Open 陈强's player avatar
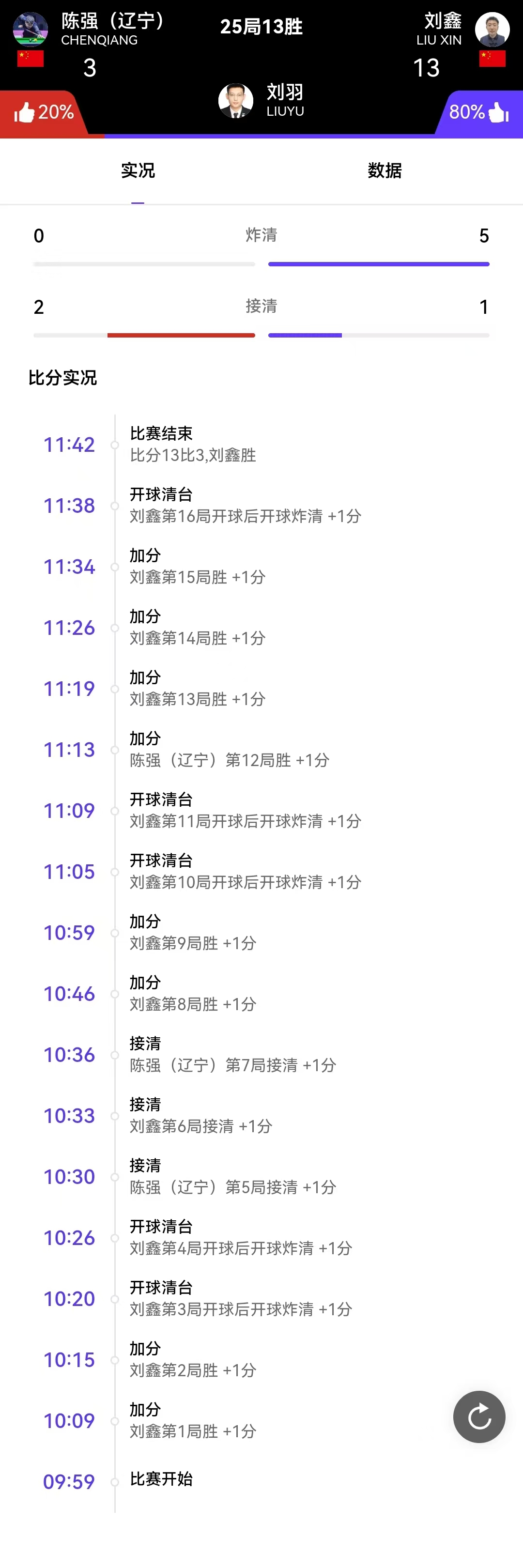The width and height of the screenshot is (523, 1568). (31, 29)
